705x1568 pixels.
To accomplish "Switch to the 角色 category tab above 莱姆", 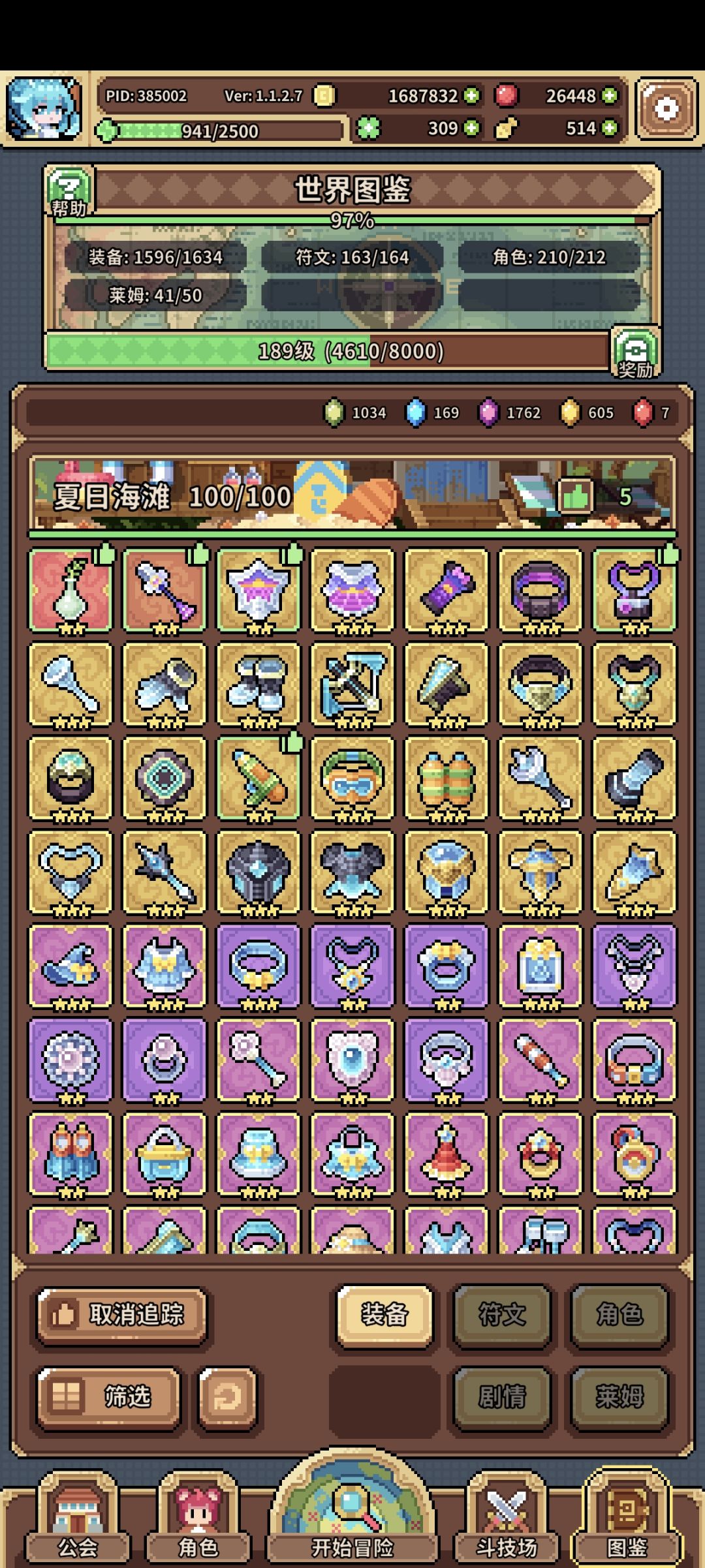I will click(619, 1315).
